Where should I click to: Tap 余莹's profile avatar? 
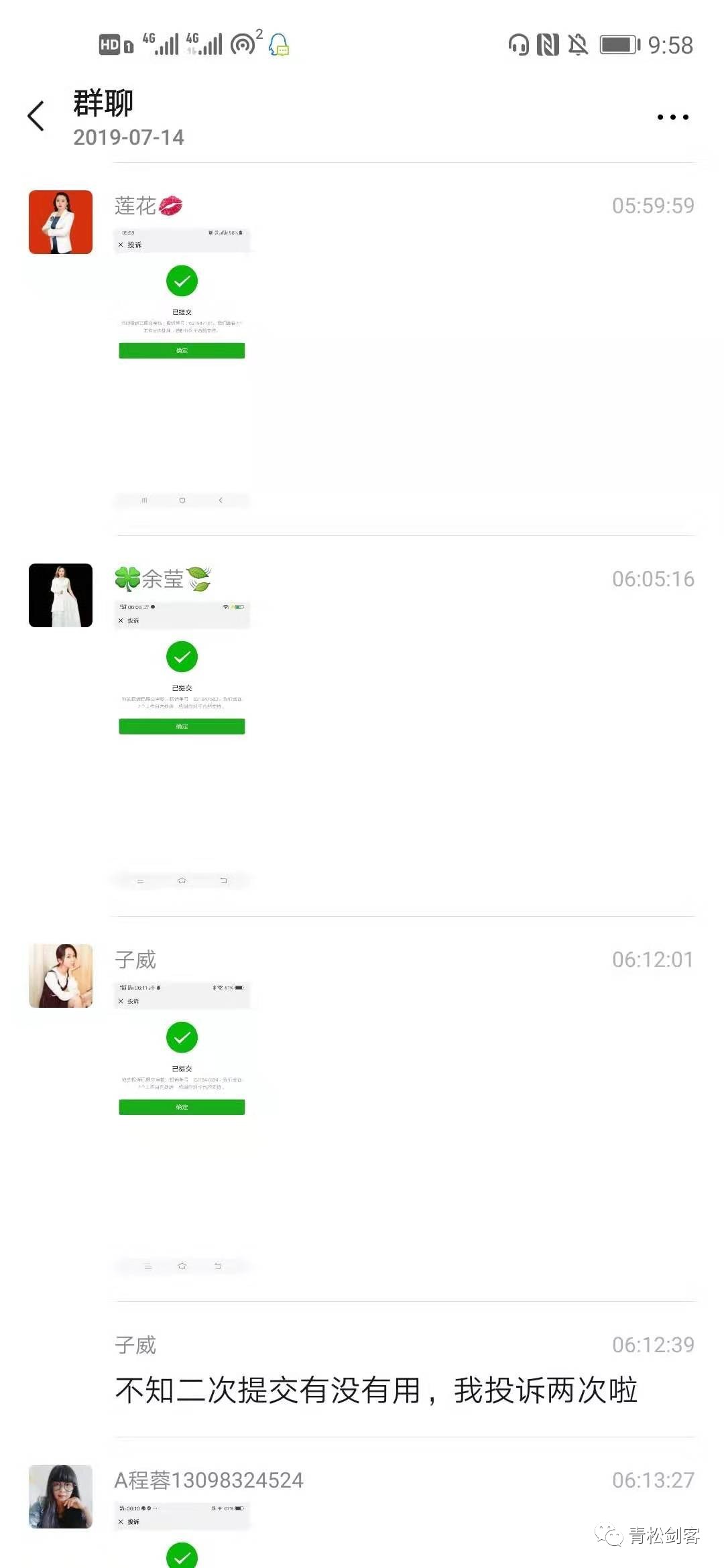60,595
